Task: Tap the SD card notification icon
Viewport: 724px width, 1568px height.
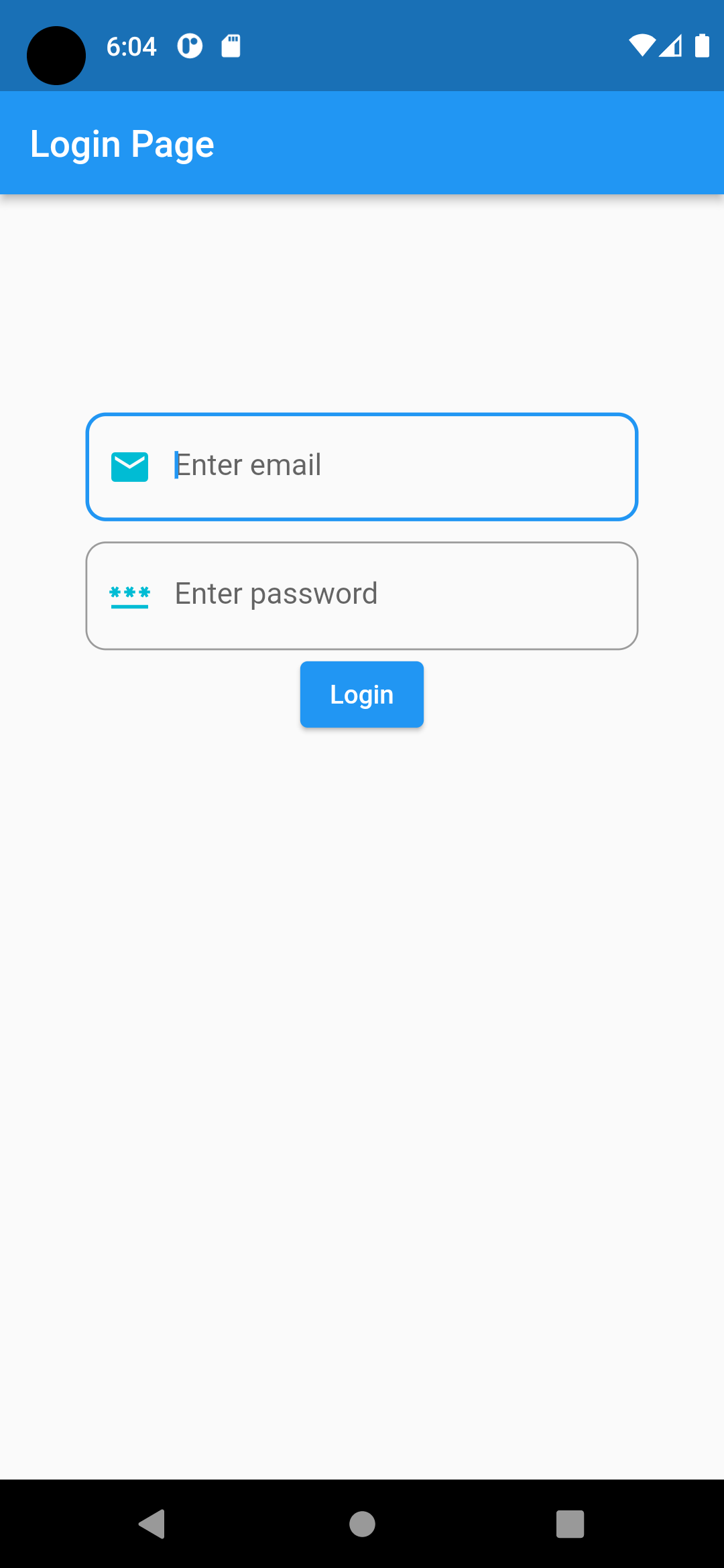Action: pos(231,46)
